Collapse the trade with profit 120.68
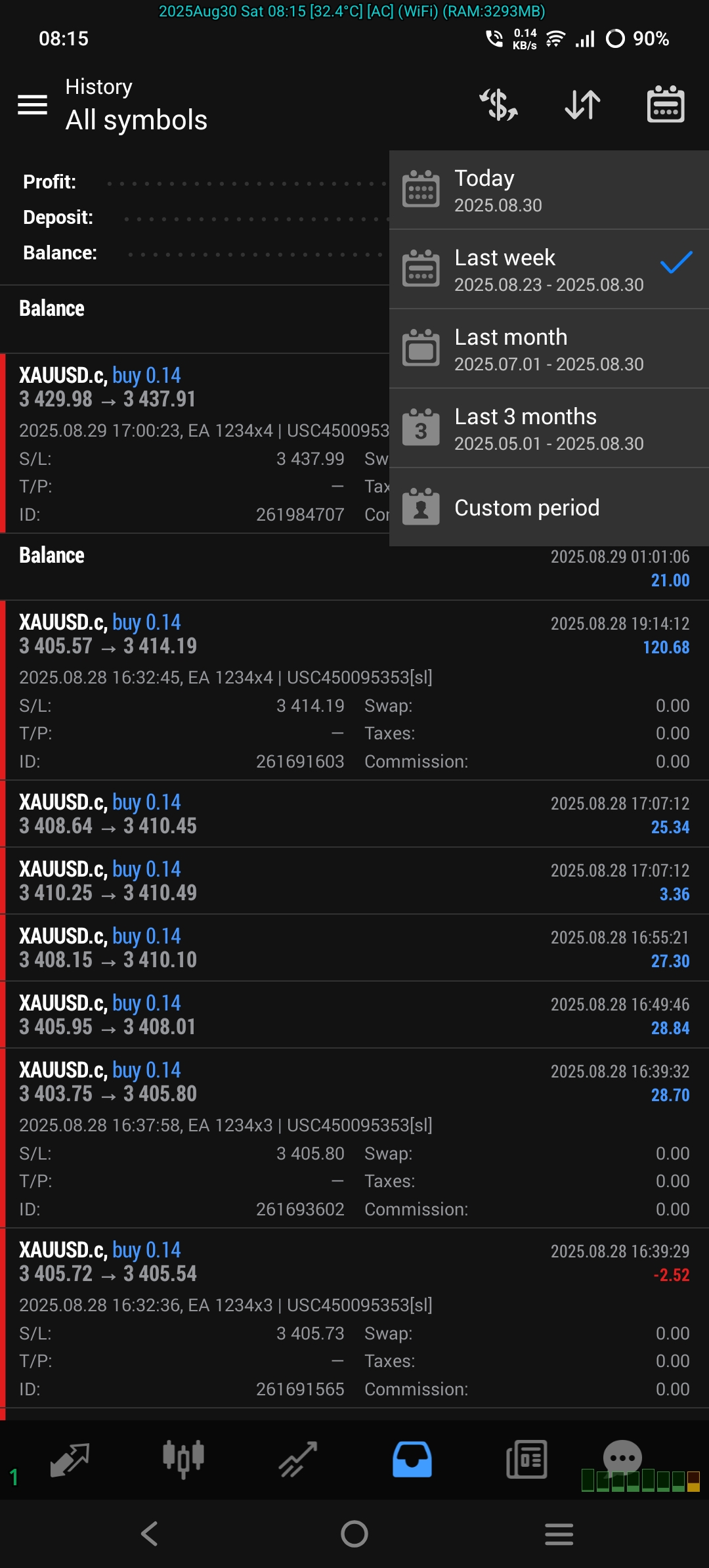709x1568 pixels. pyautogui.click(x=354, y=690)
